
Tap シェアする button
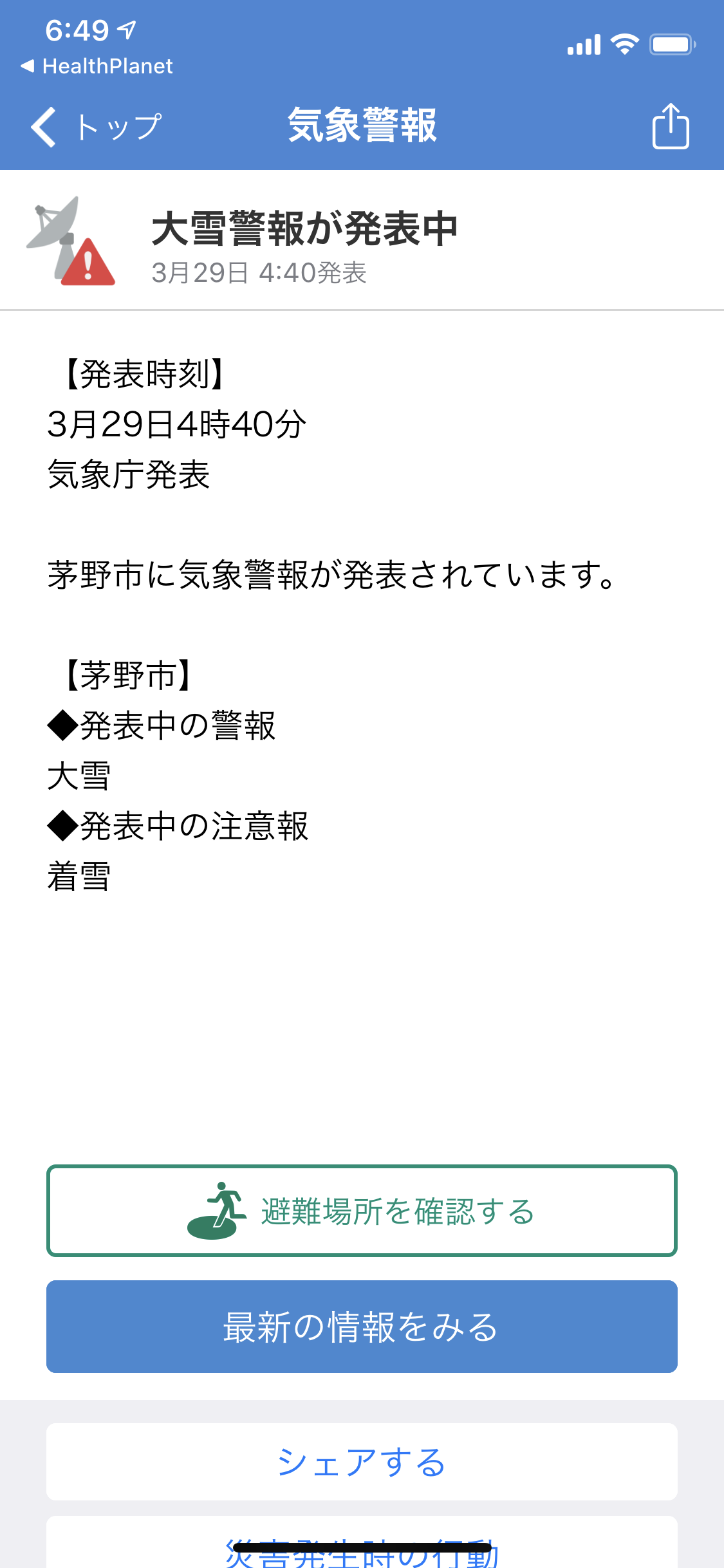click(362, 1461)
